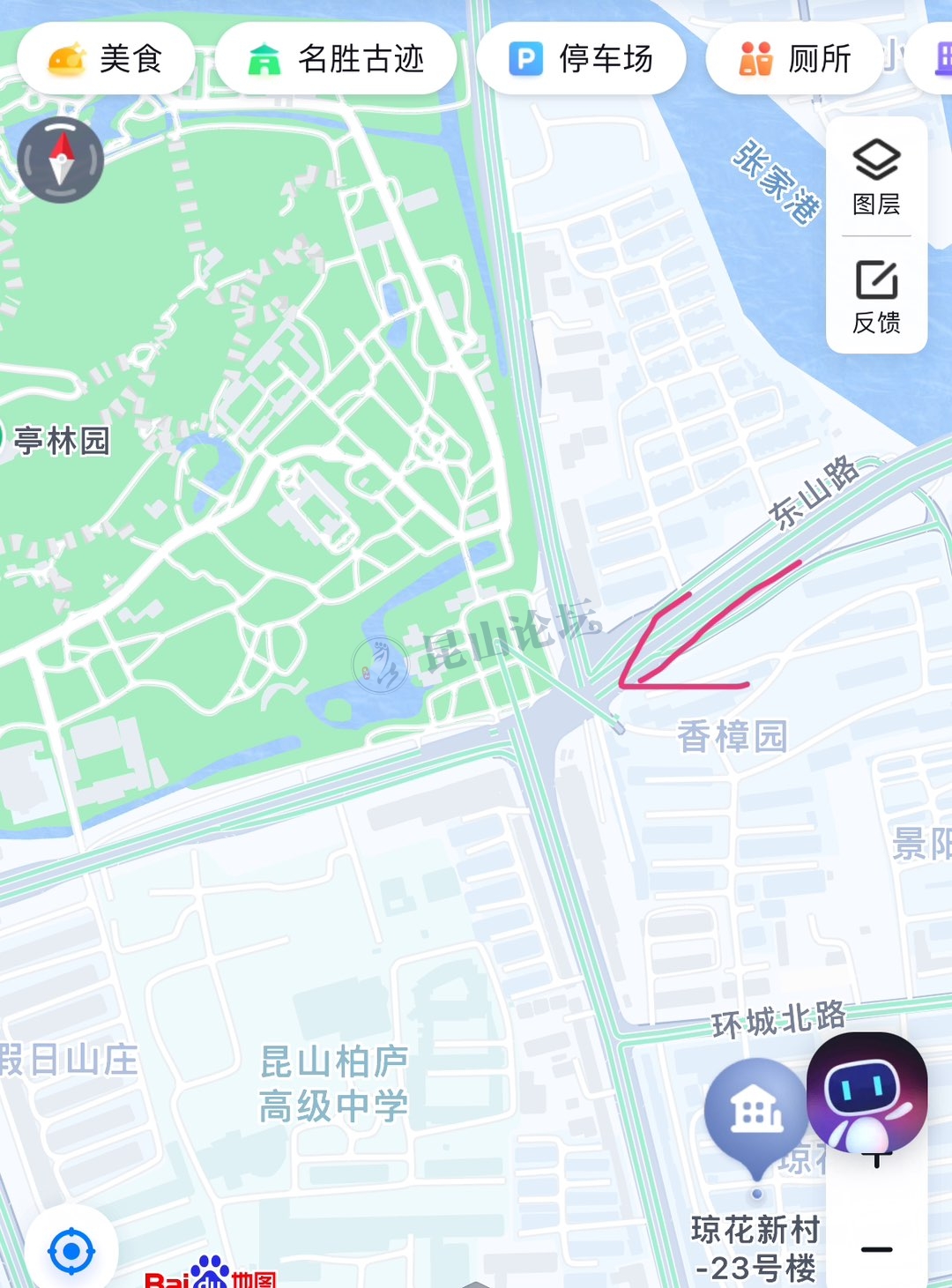Open 反馈 feedback
The image size is (952, 1288).
point(876,297)
